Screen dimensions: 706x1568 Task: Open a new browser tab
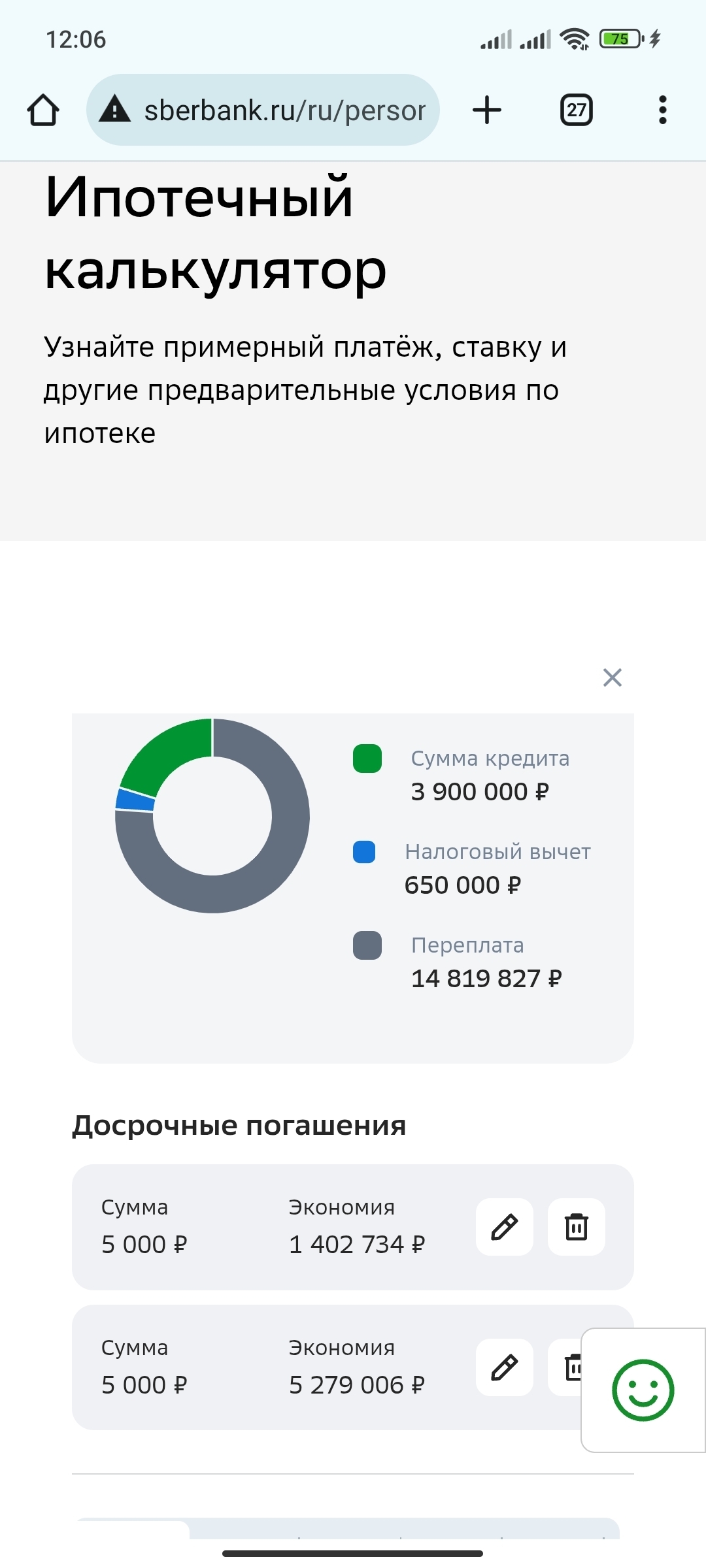(x=487, y=110)
